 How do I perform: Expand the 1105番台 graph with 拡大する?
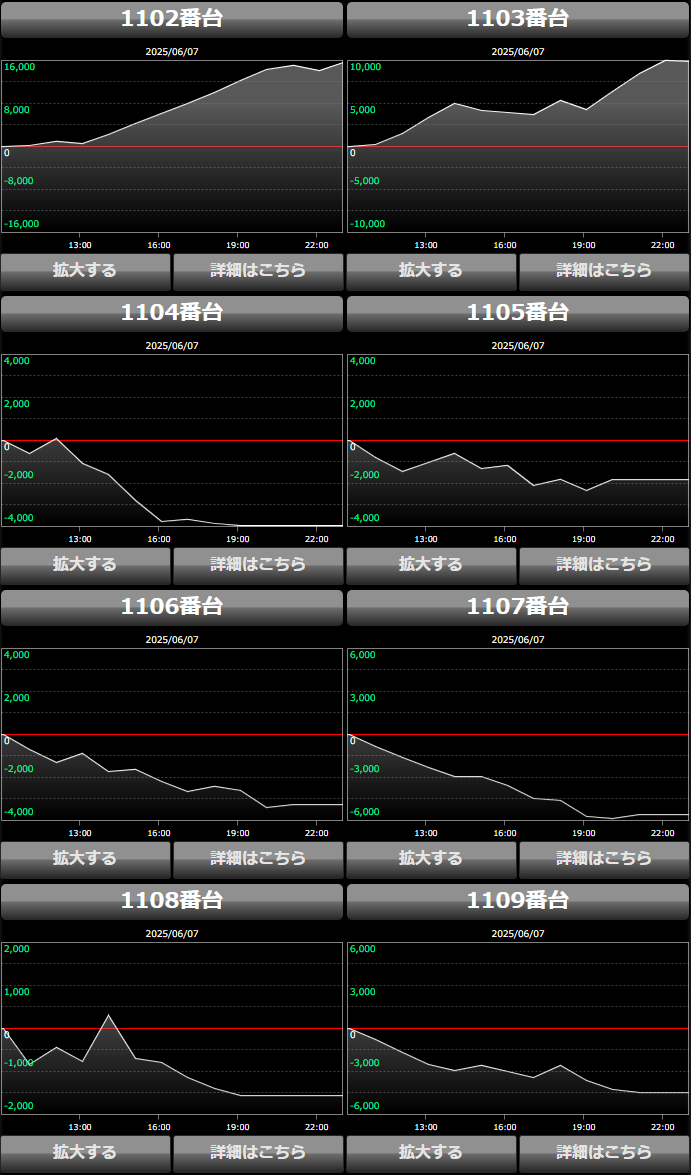[431, 564]
